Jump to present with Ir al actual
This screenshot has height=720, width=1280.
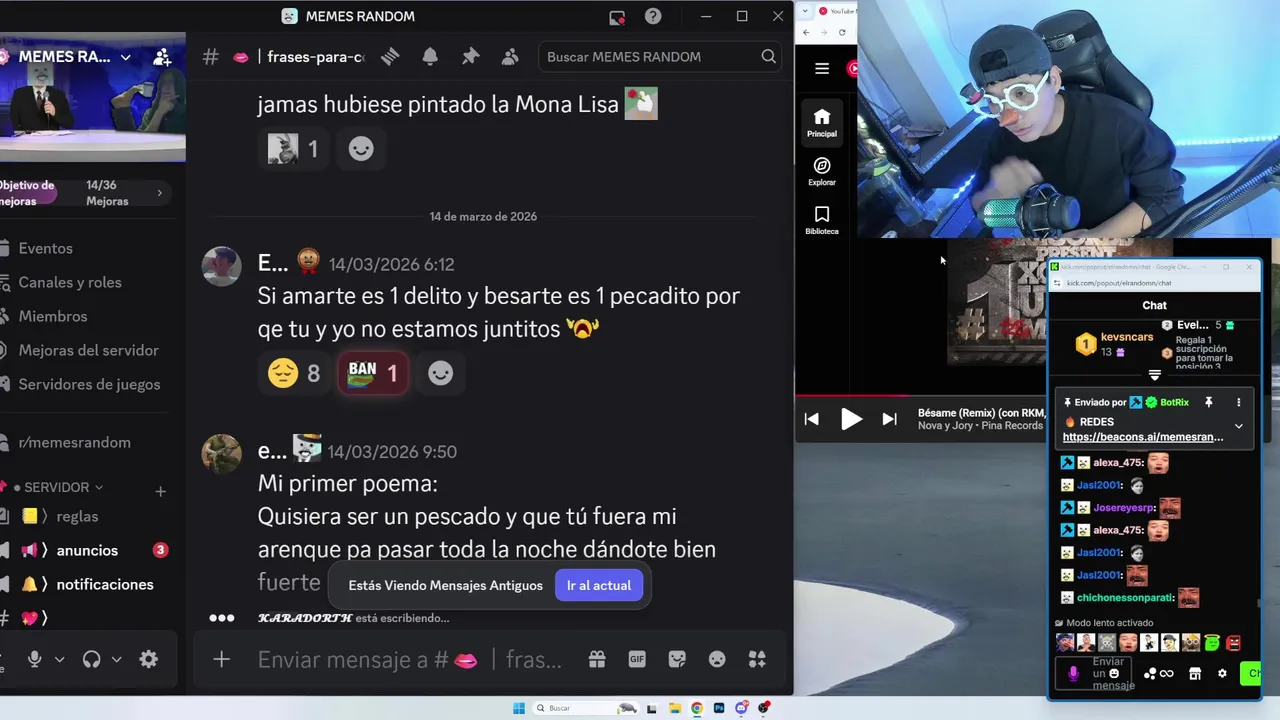point(598,585)
